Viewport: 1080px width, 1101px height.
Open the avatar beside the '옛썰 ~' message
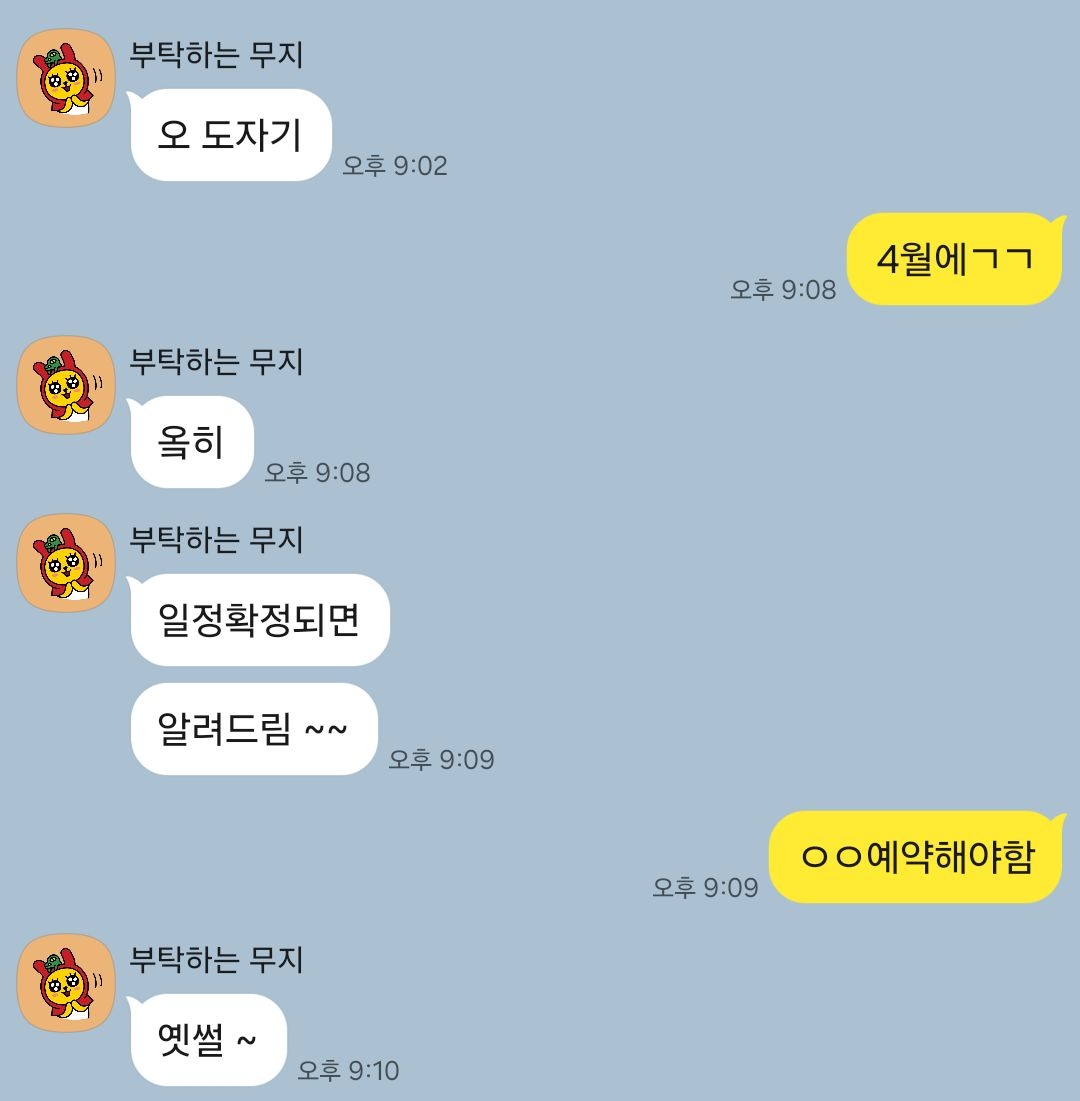click(x=66, y=983)
